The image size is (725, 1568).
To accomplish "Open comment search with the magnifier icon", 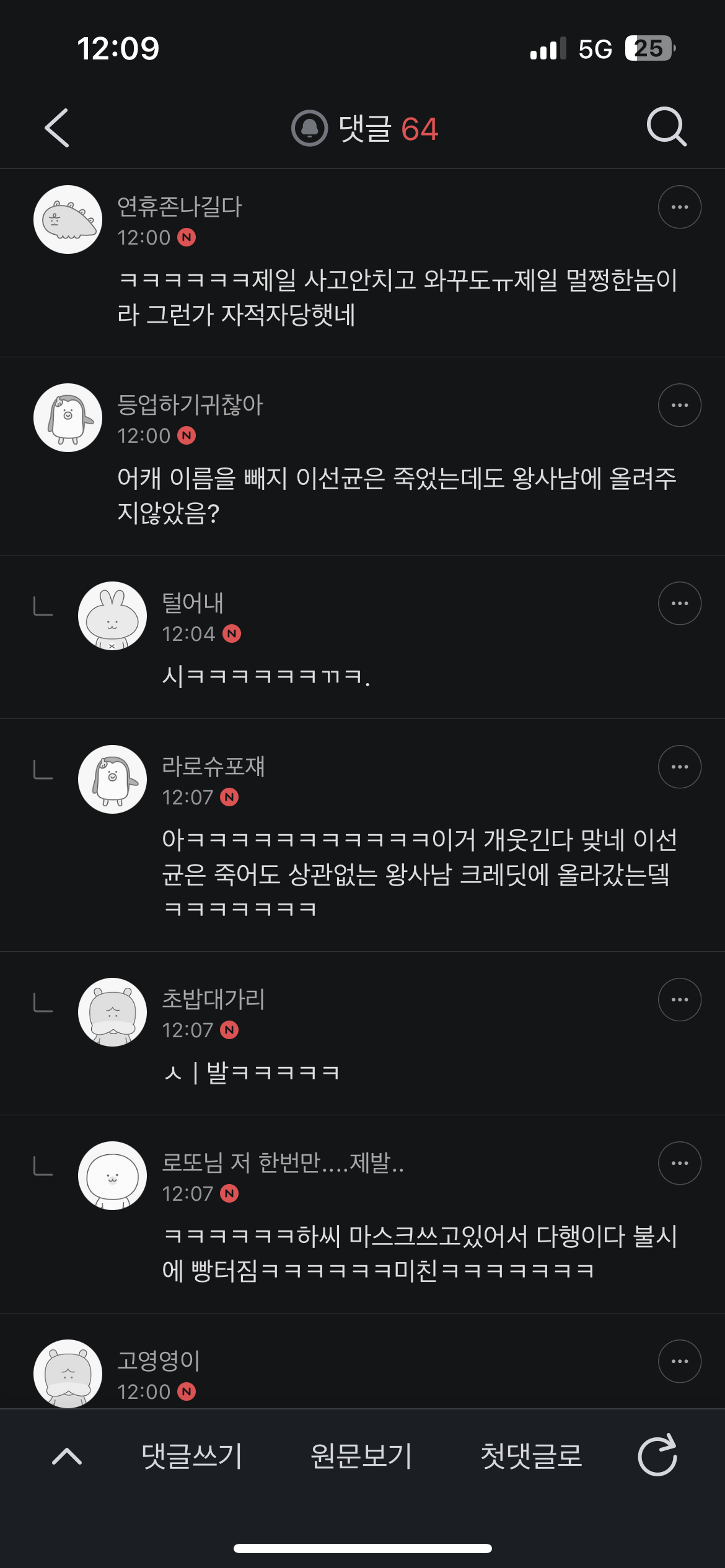I will (667, 127).
